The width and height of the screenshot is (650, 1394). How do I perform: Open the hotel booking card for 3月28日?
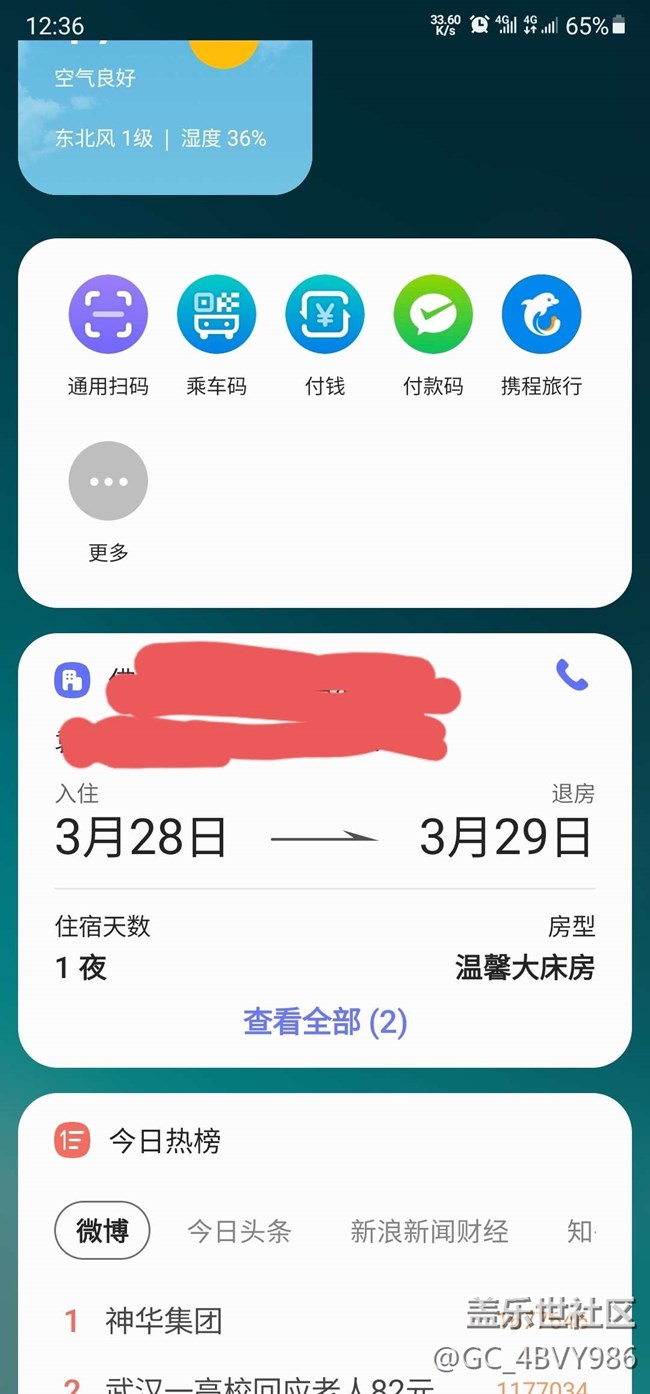click(325, 838)
